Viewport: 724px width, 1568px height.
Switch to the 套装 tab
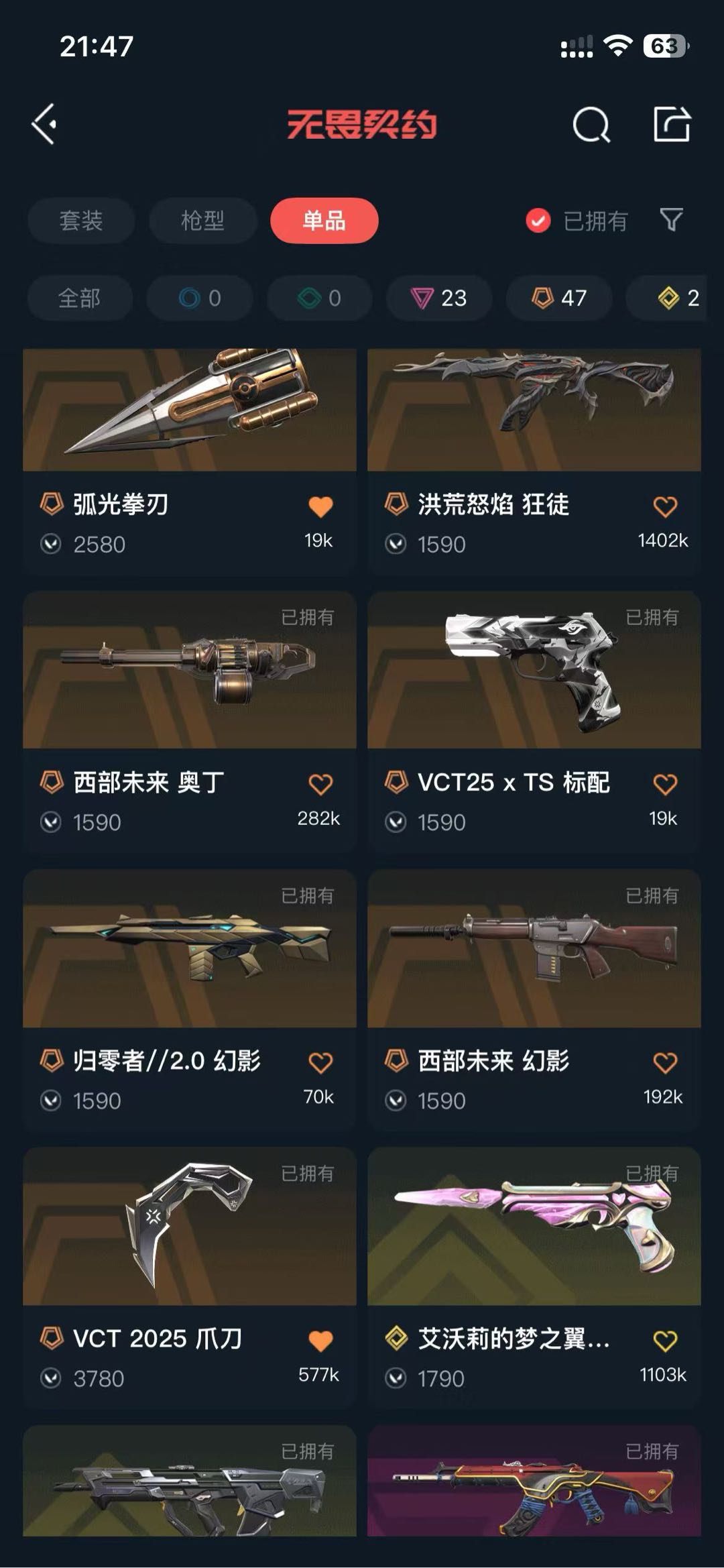coord(81,221)
